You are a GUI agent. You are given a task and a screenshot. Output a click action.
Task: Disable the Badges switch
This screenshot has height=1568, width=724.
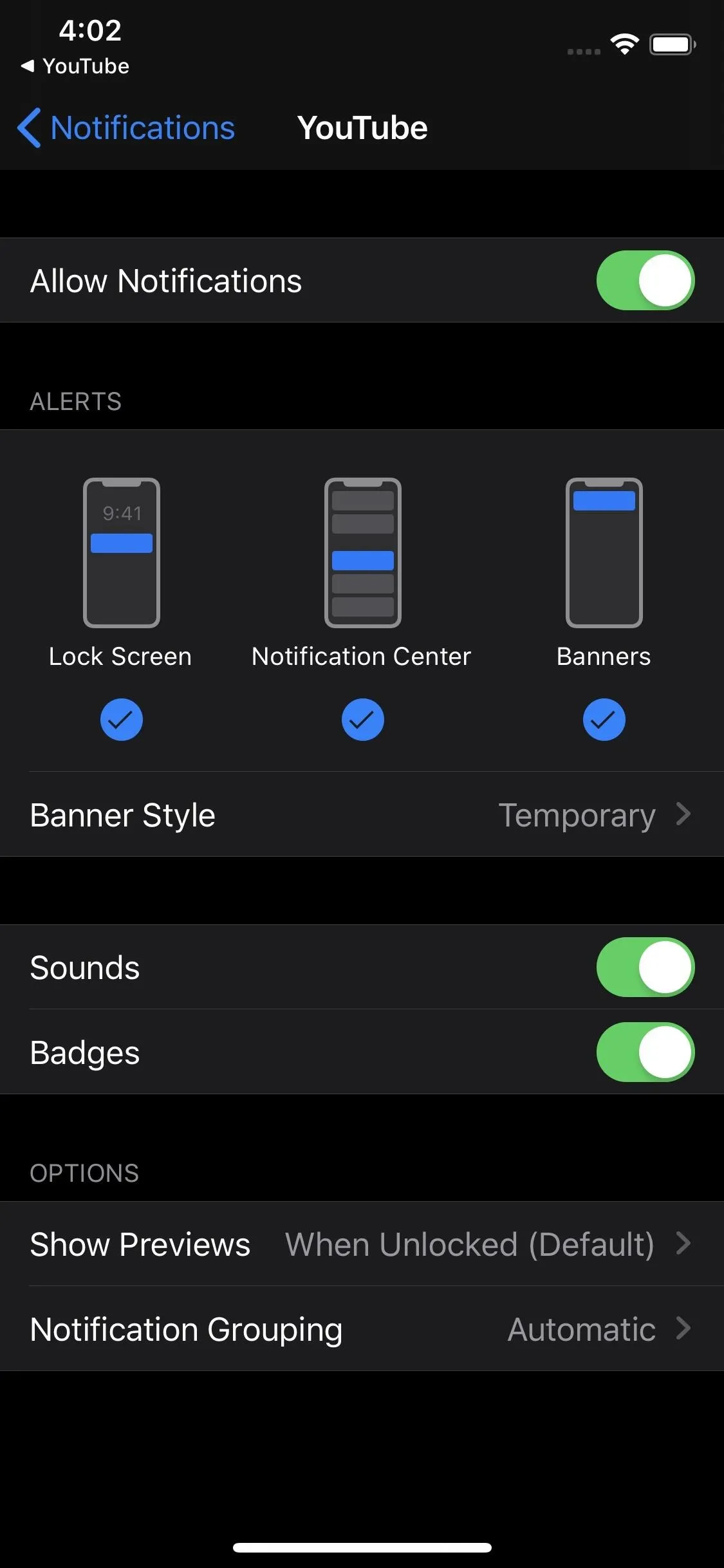point(645,1052)
